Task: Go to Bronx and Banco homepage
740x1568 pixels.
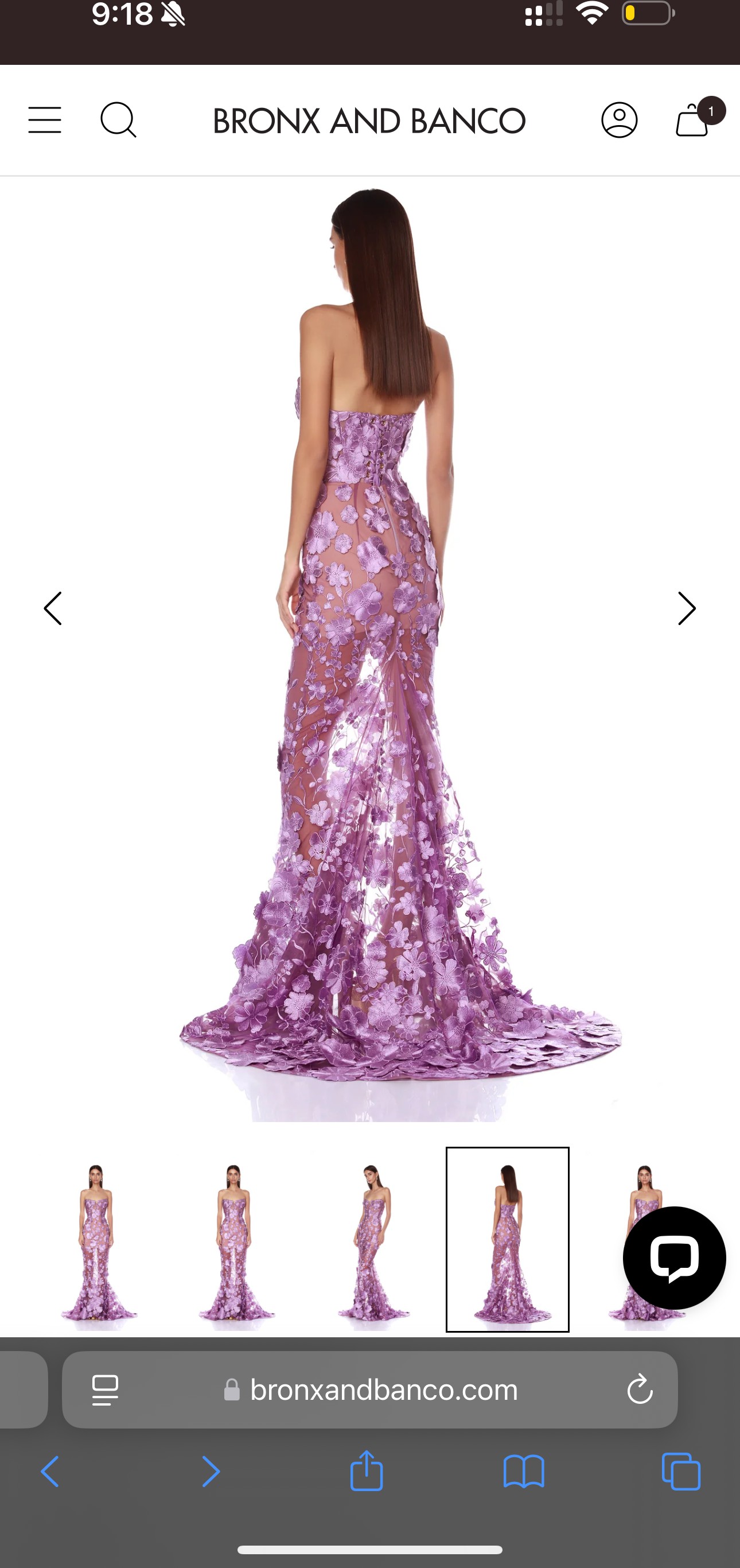Action: [x=369, y=121]
